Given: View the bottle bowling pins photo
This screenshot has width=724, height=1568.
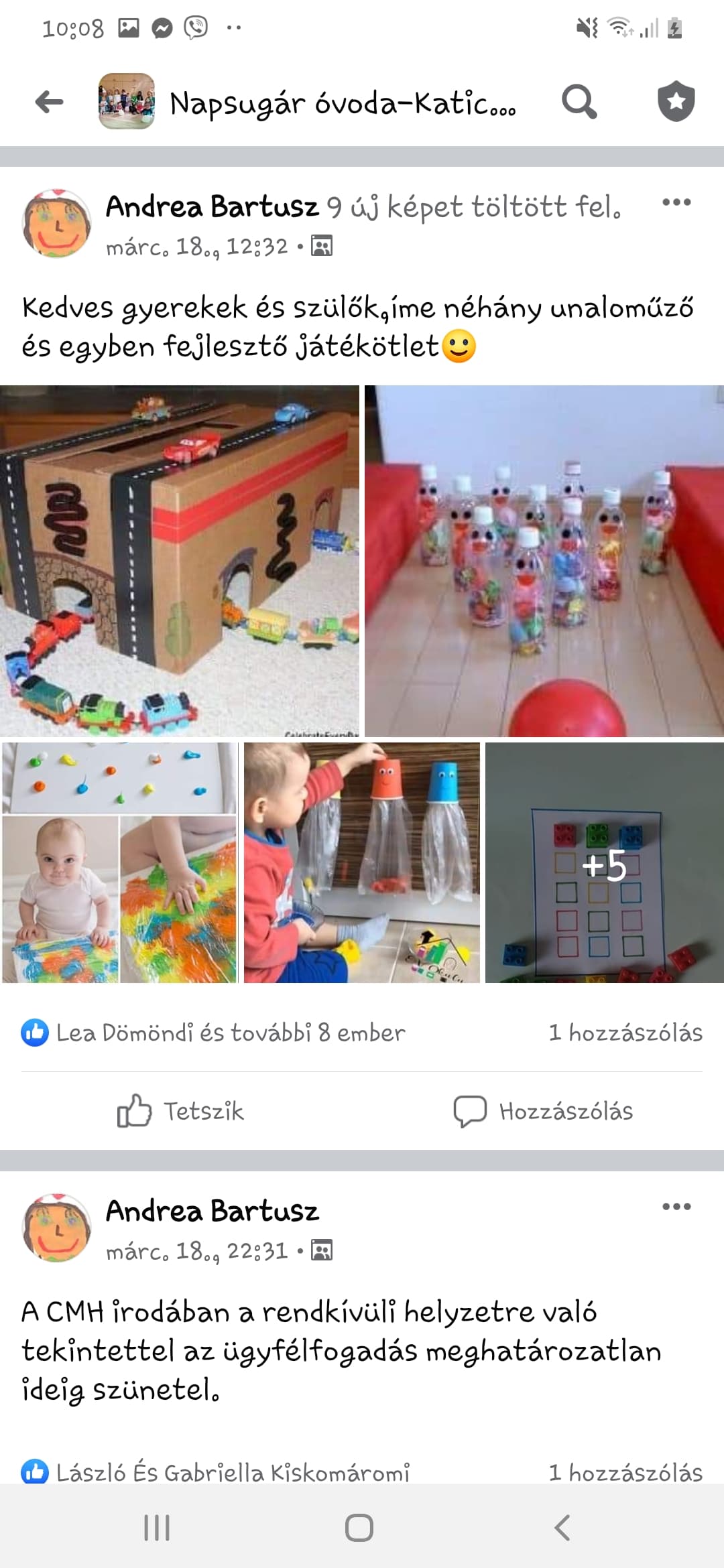Looking at the screenshot, I should click(x=544, y=561).
